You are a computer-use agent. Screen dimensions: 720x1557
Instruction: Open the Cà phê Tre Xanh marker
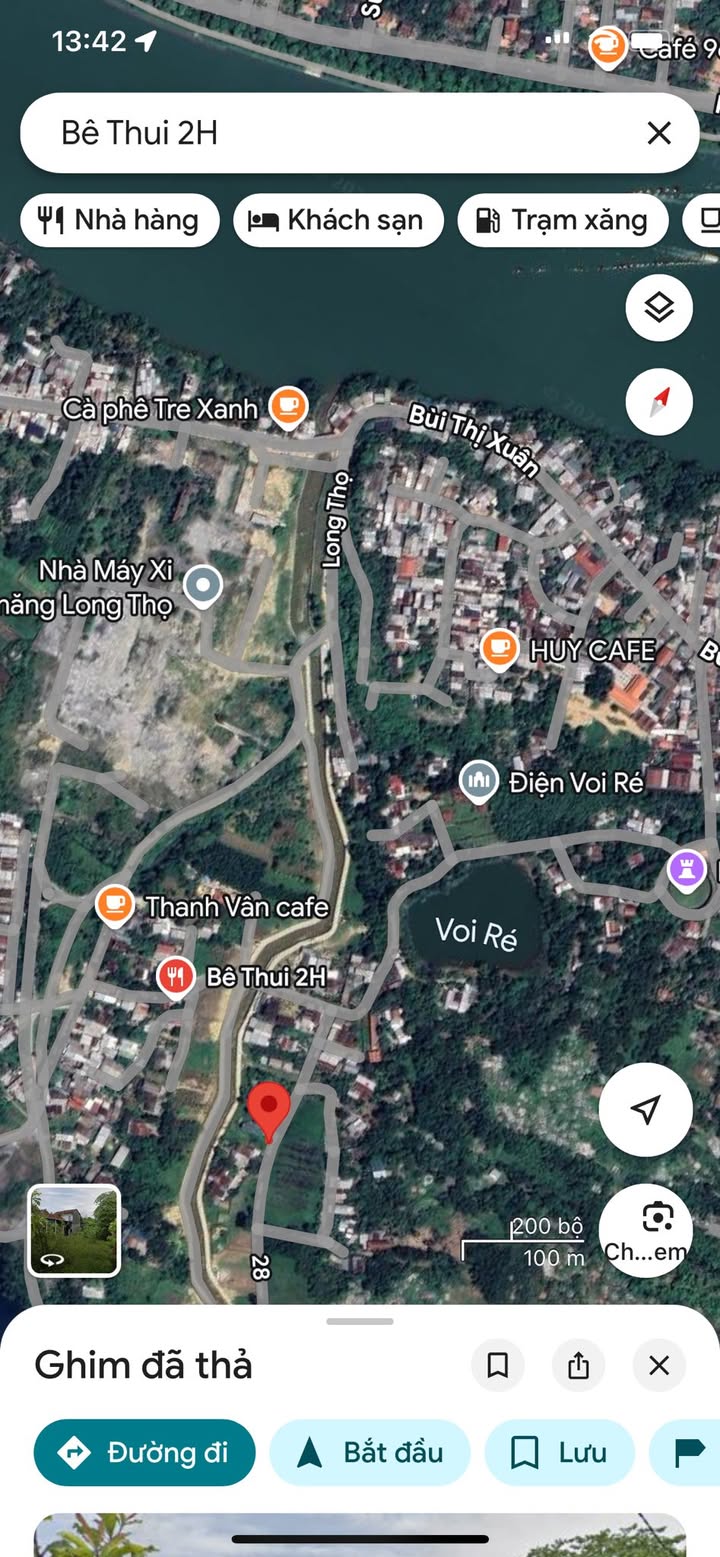(289, 405)
